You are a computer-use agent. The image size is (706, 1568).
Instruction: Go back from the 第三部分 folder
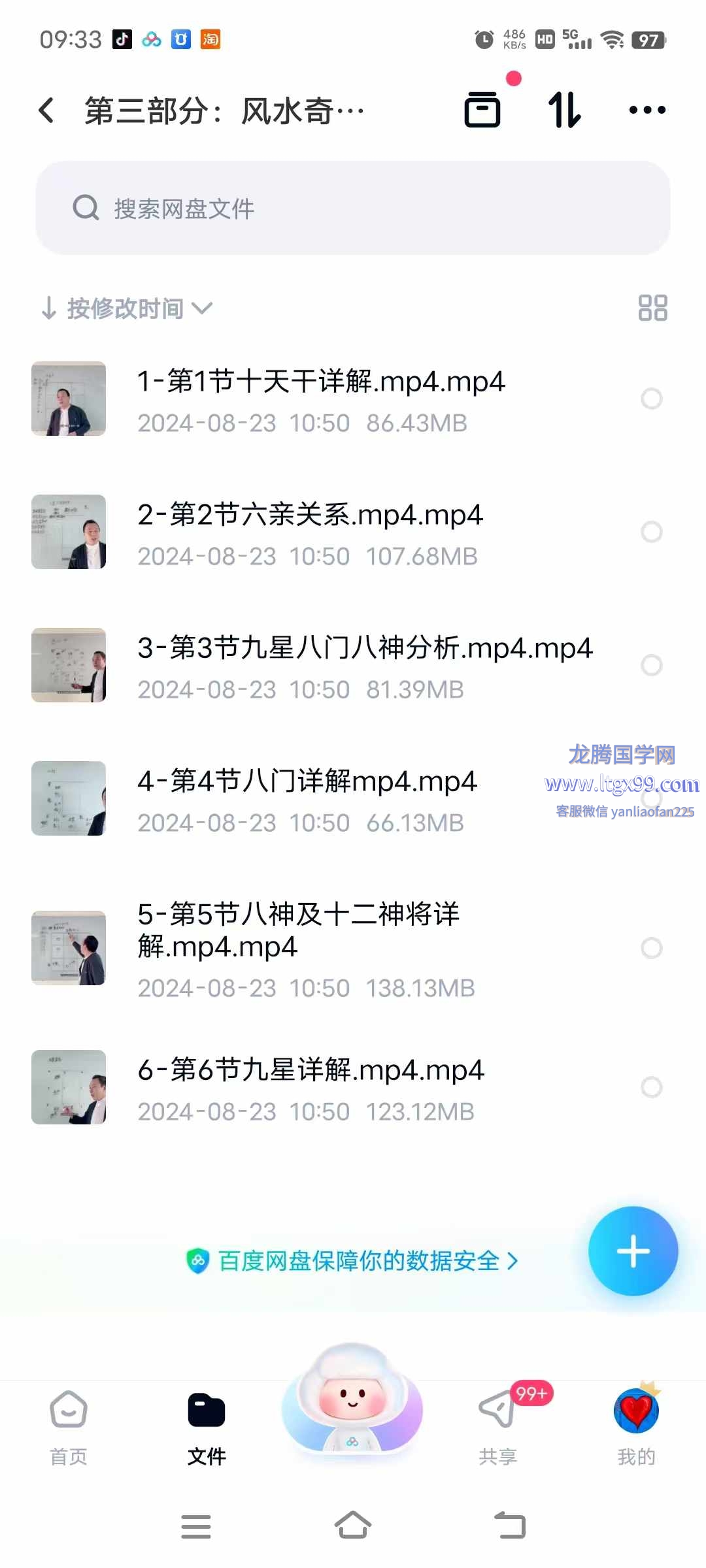46,110
